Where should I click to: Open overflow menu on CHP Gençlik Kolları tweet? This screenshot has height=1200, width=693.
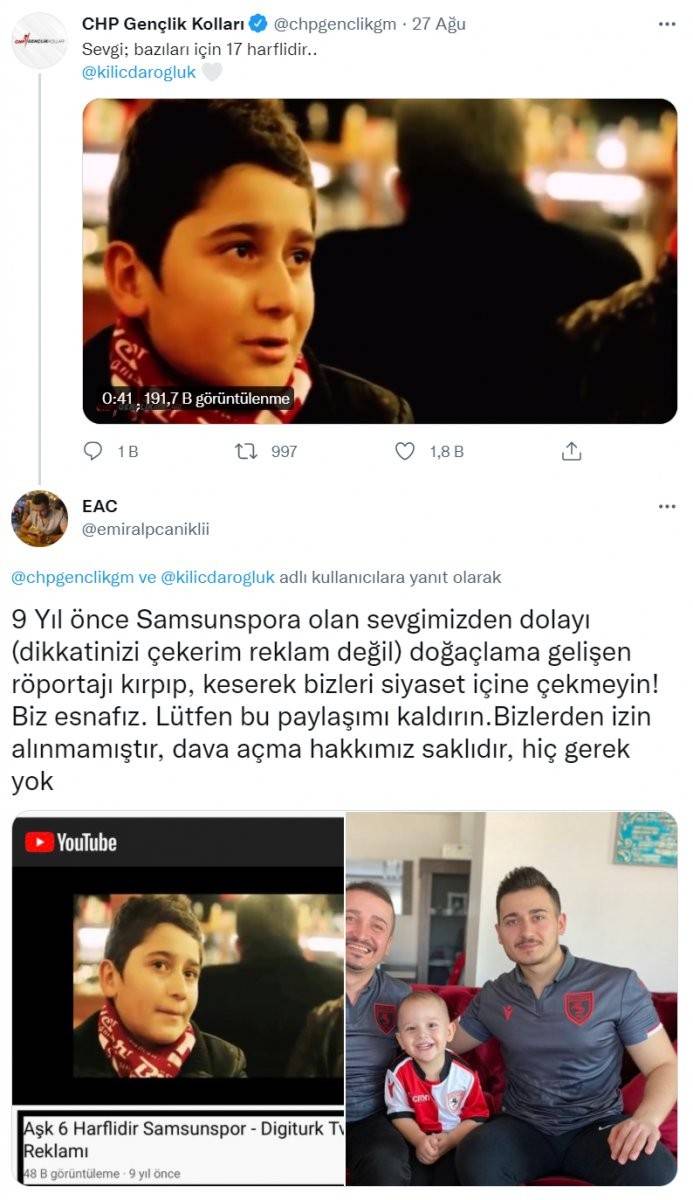(x=667, y=23)
